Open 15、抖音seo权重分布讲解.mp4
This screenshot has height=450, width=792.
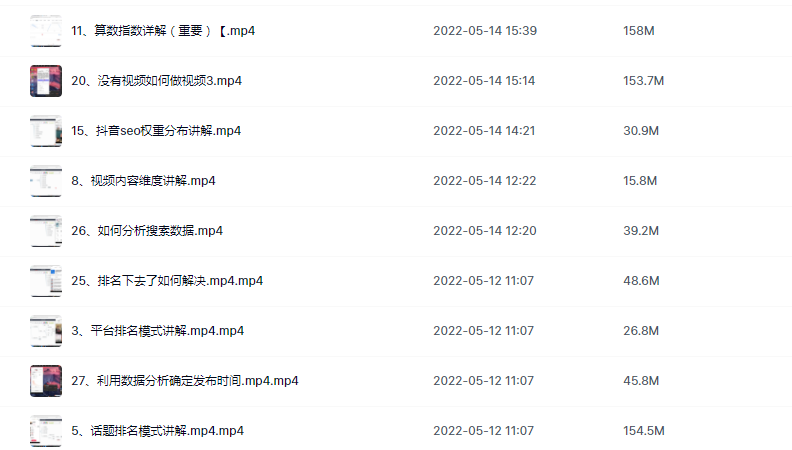click(x=155, y=131)
